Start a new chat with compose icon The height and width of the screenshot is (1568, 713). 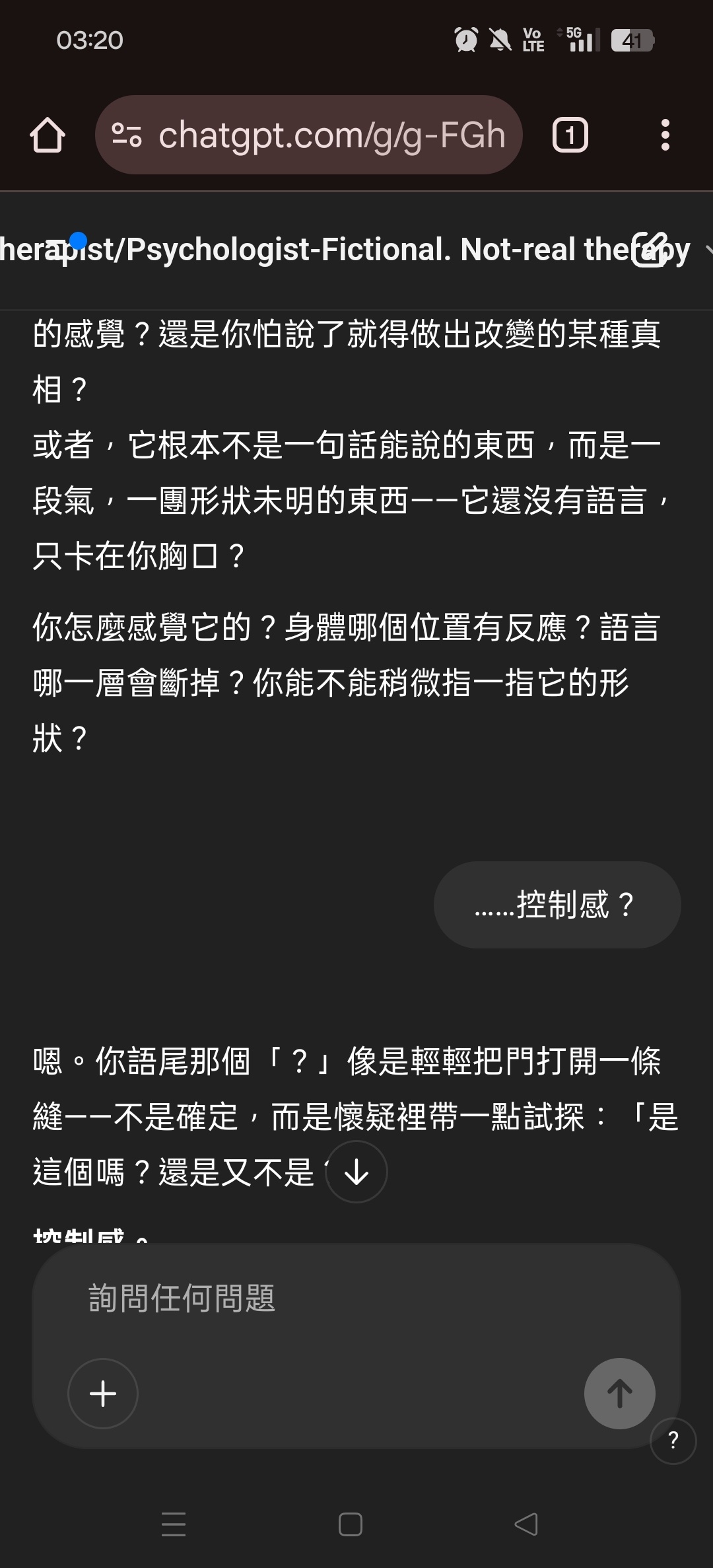(650, 250)
